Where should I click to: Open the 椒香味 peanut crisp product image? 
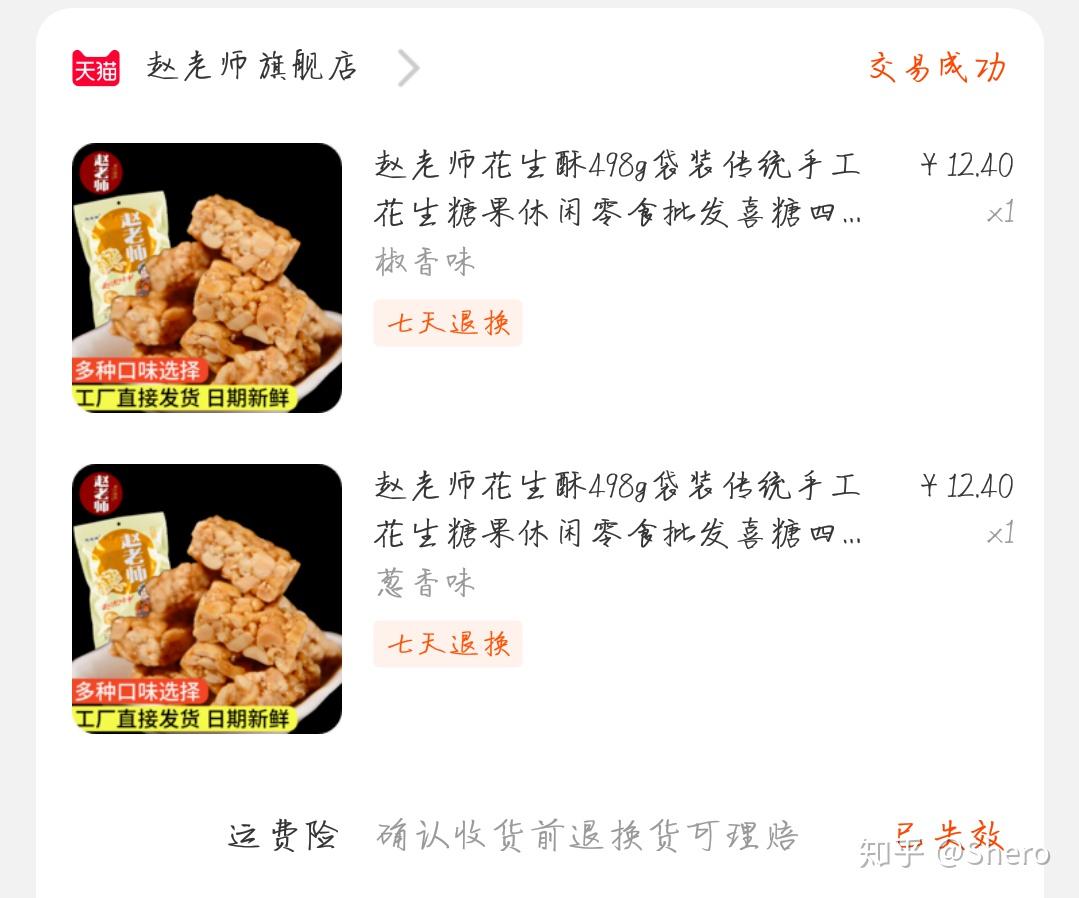pyautogui.click(x=207, y=277)
